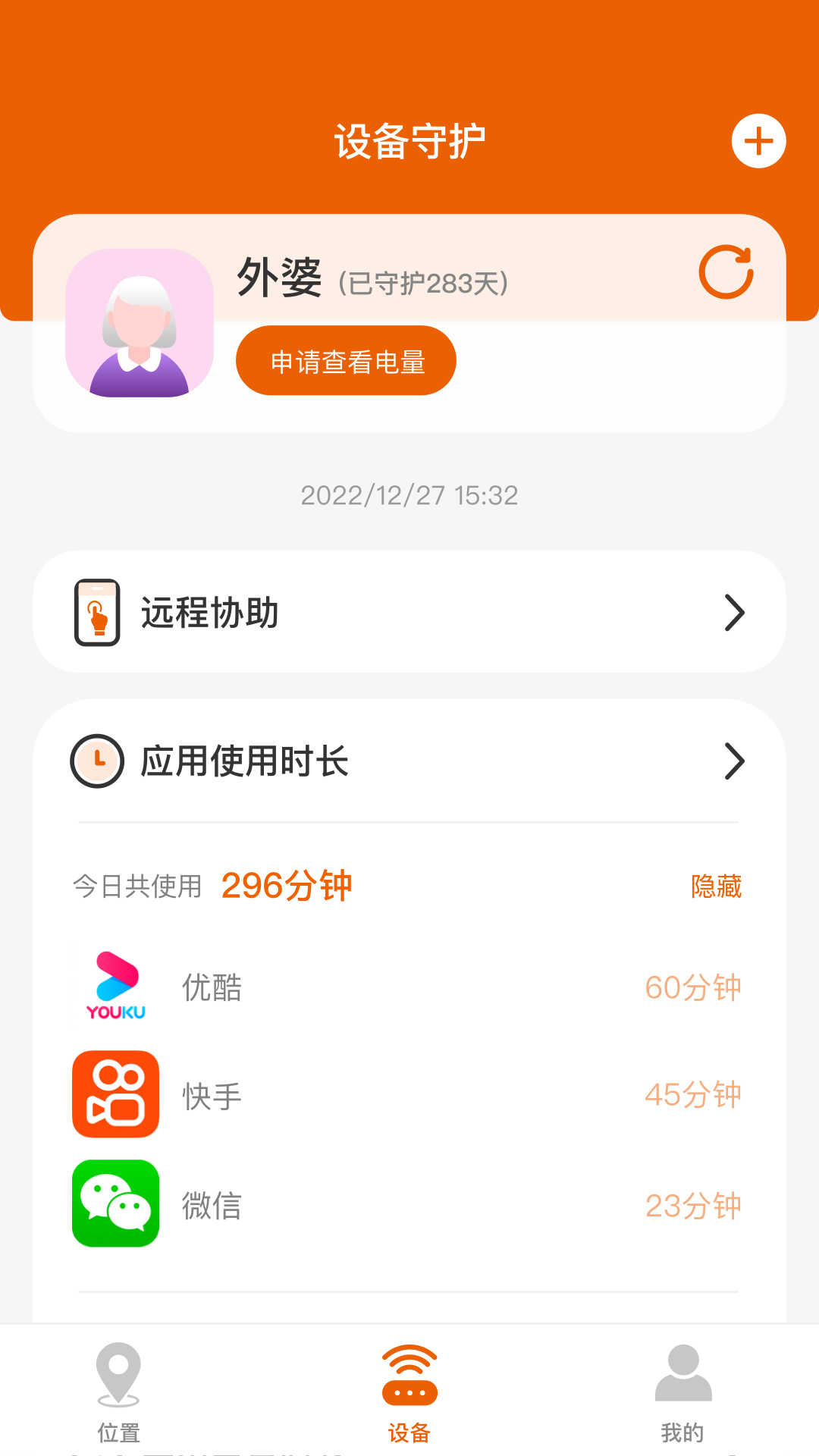The width and height of the screenshot is (819, 1456).
Task: Tap the remote assistance phone icon
Action: [96, 612]
